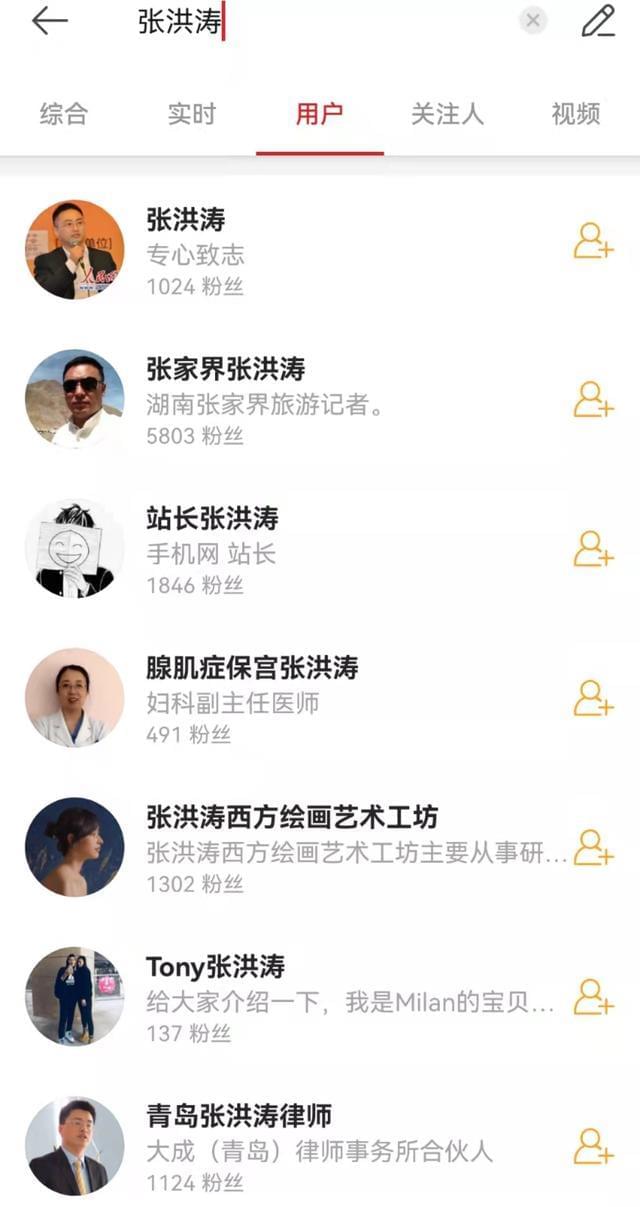This screenshot has width=640, height=1207.
Task: Follow Tony张洪涛
Action: (x=593, y=996)
